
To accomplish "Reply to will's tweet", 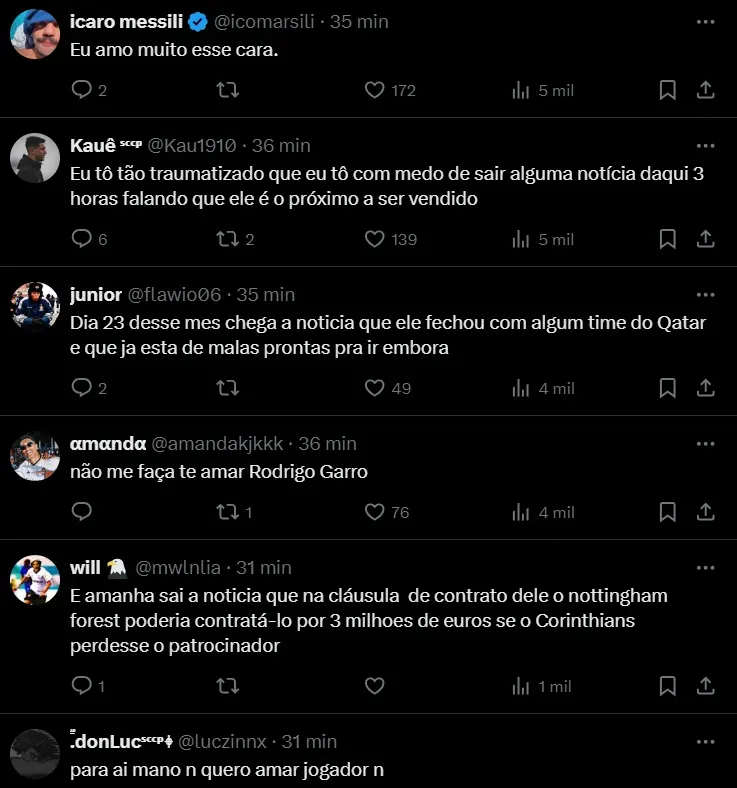I will click(83, 686).
